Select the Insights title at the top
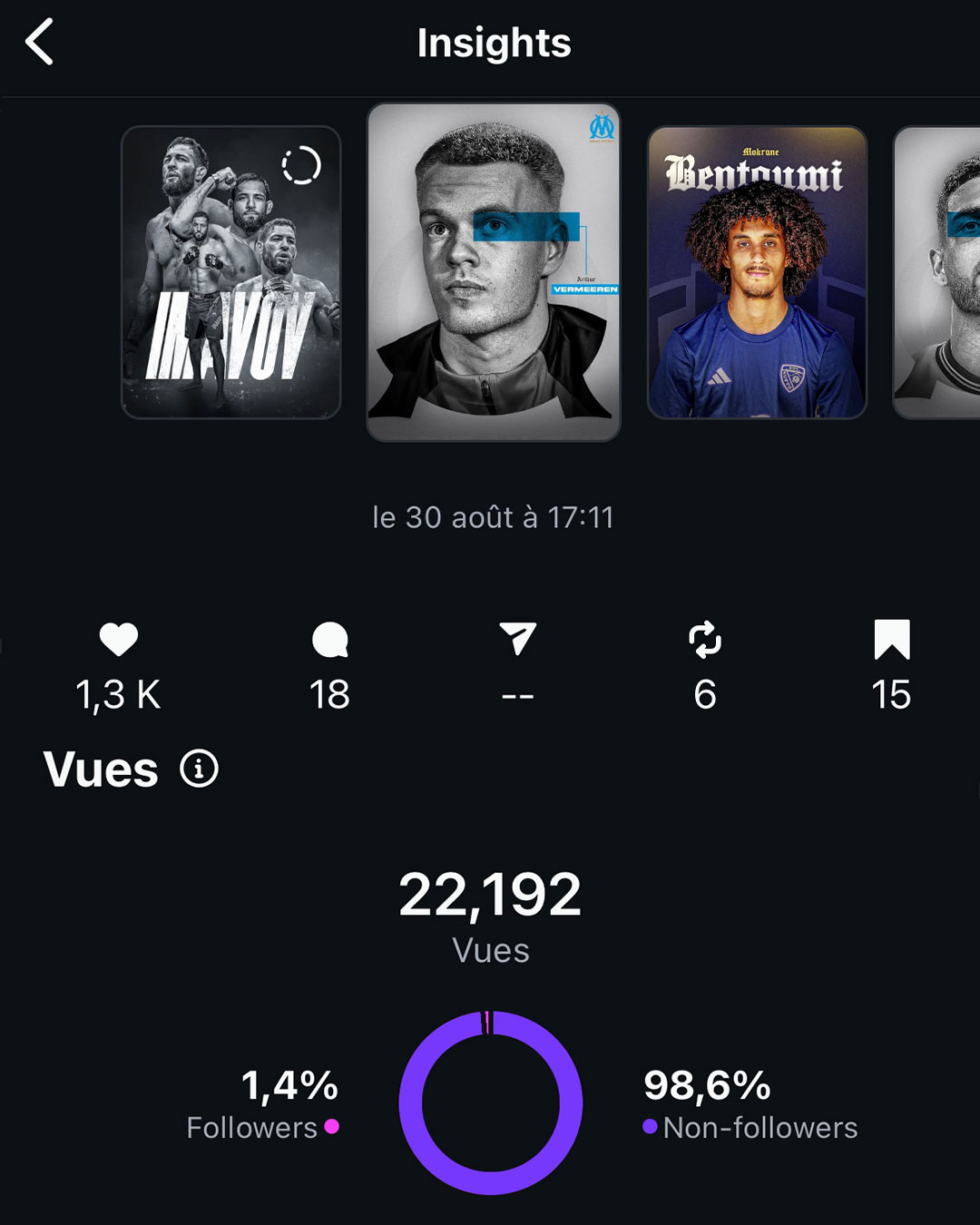The width and height of the screenshot is (980, 1225). 493,43
